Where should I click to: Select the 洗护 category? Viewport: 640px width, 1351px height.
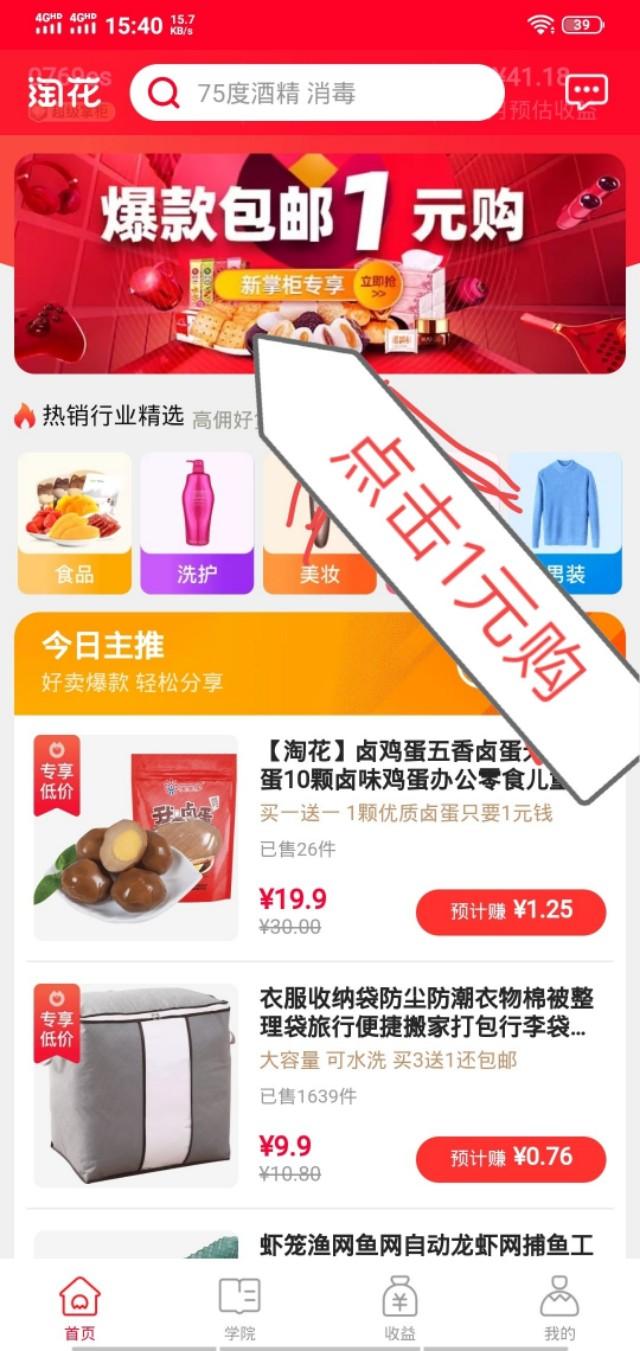197,523
